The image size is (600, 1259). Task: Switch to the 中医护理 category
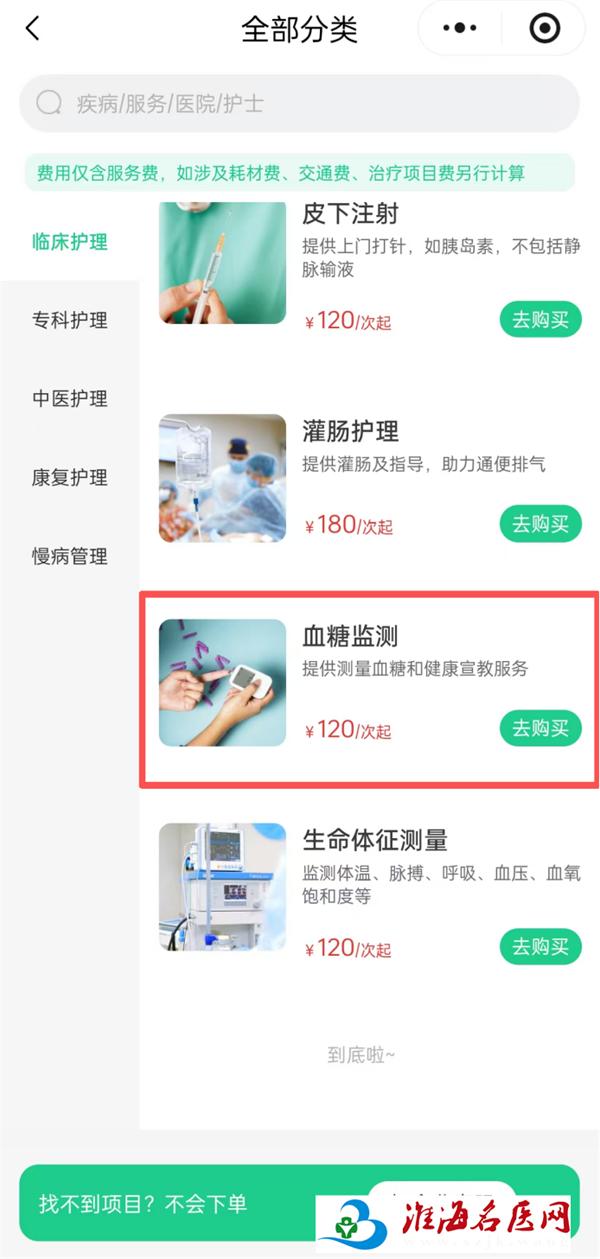click(x=69, y=399)
